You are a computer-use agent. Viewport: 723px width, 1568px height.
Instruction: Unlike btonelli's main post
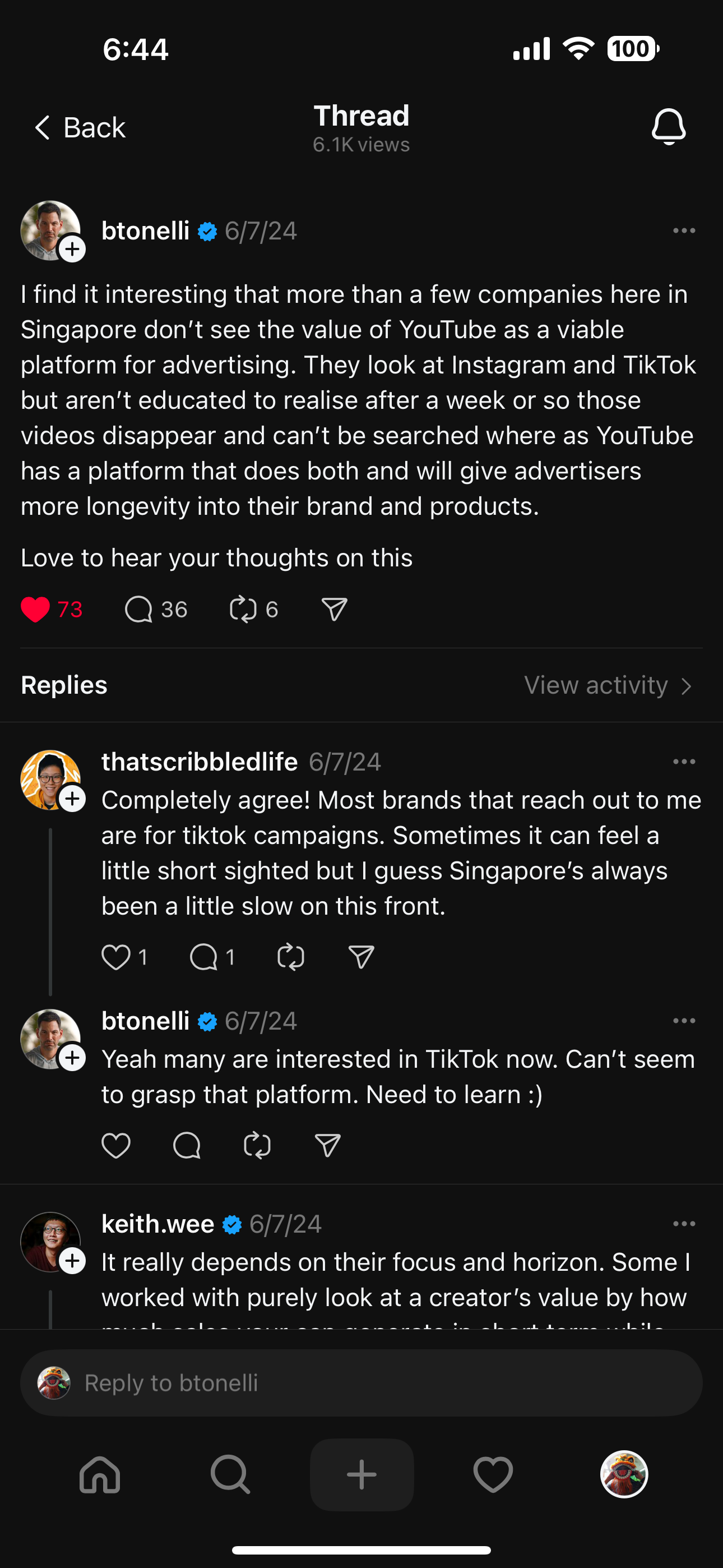pyautogui.click(x=36, y=608)
